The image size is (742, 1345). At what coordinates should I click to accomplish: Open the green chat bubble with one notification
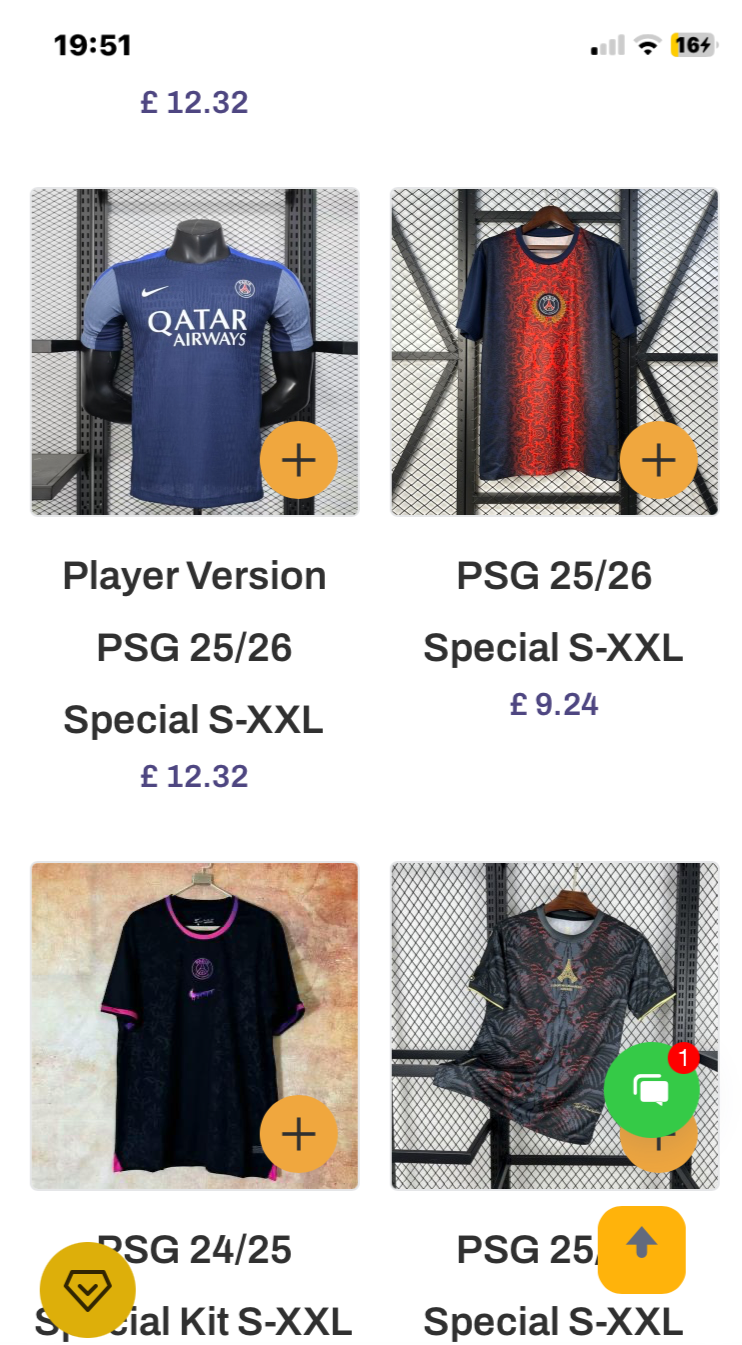652,1089
